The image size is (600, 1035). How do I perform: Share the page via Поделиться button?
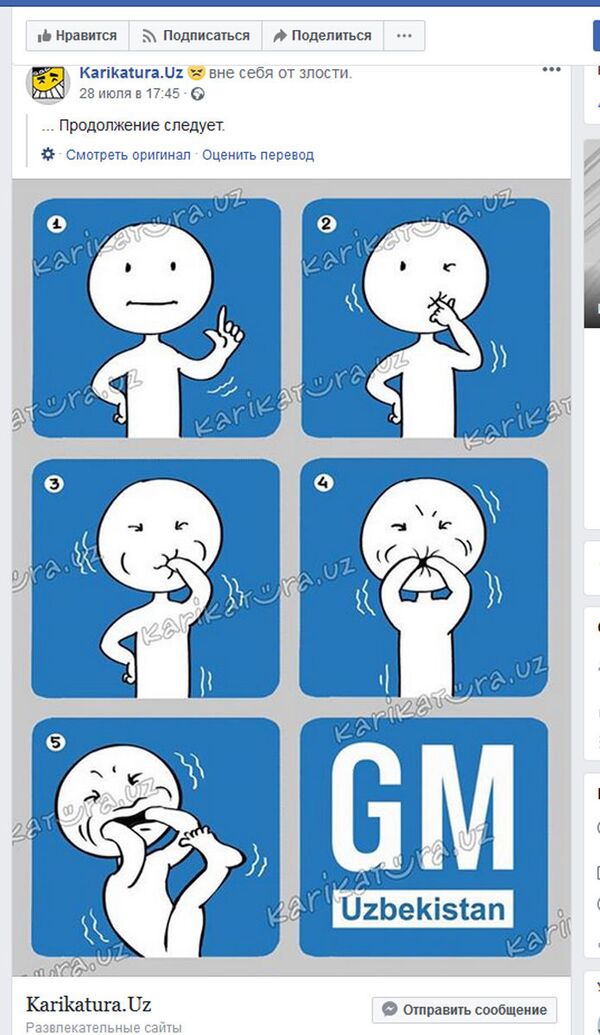(321, 36)
